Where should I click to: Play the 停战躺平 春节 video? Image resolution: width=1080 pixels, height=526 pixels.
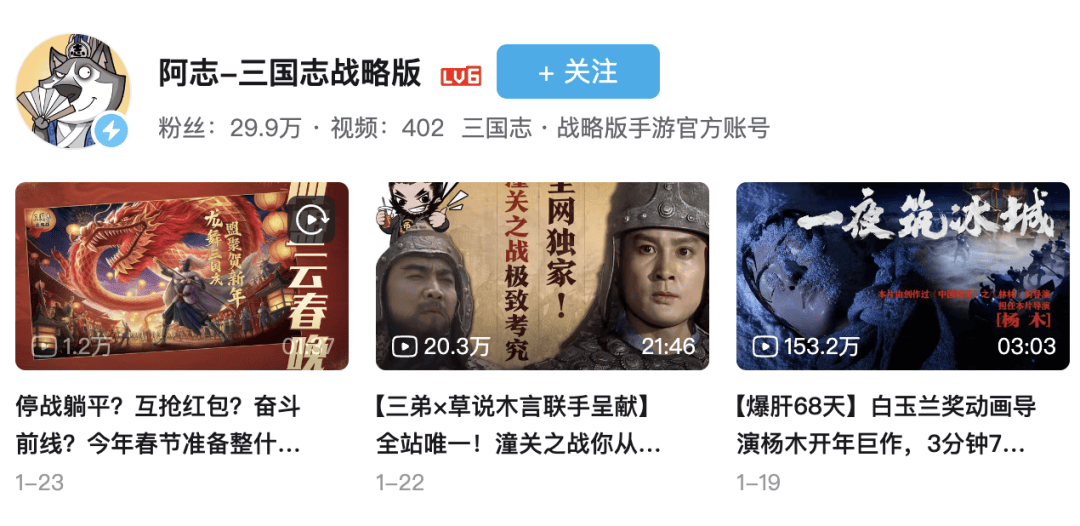[x=182, y=276]
